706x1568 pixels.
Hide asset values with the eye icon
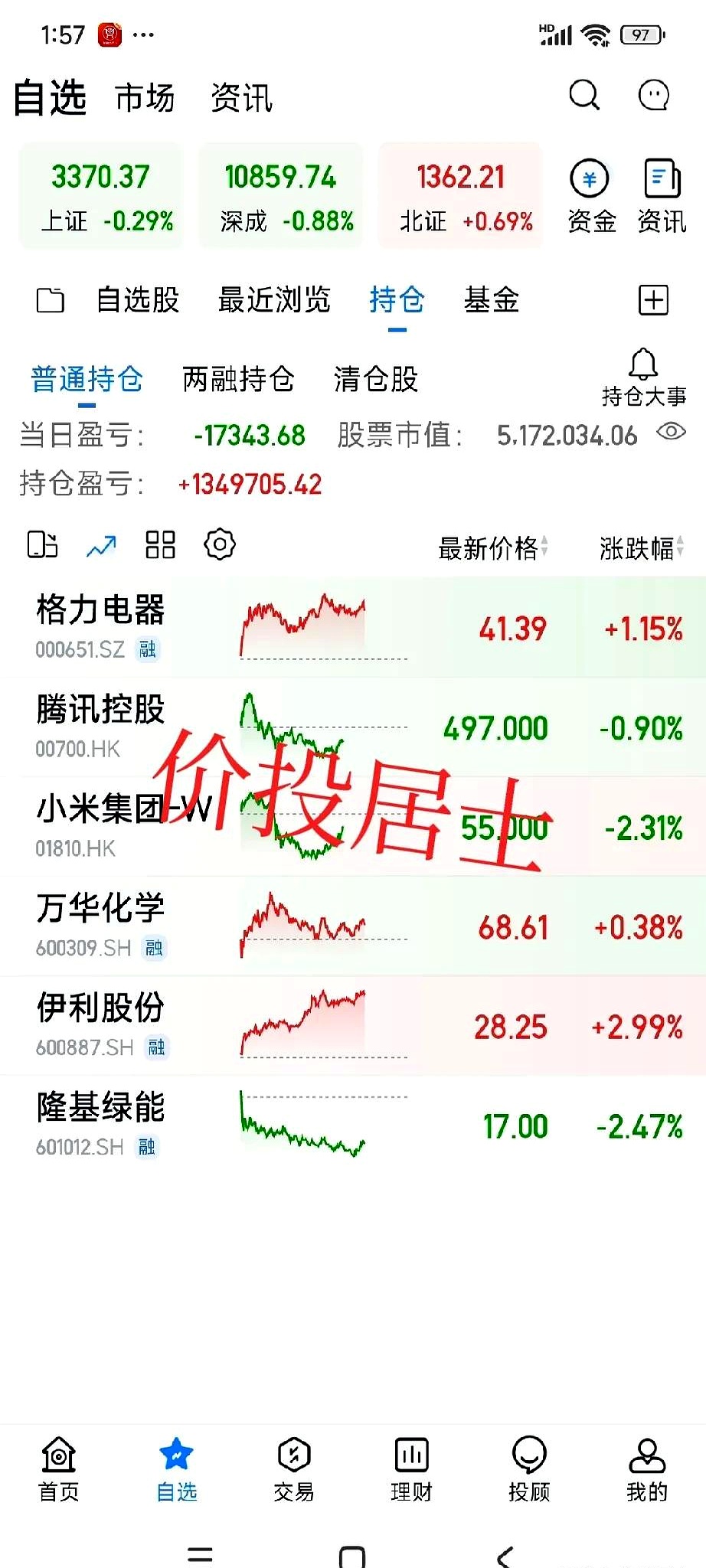pos(671,432)
